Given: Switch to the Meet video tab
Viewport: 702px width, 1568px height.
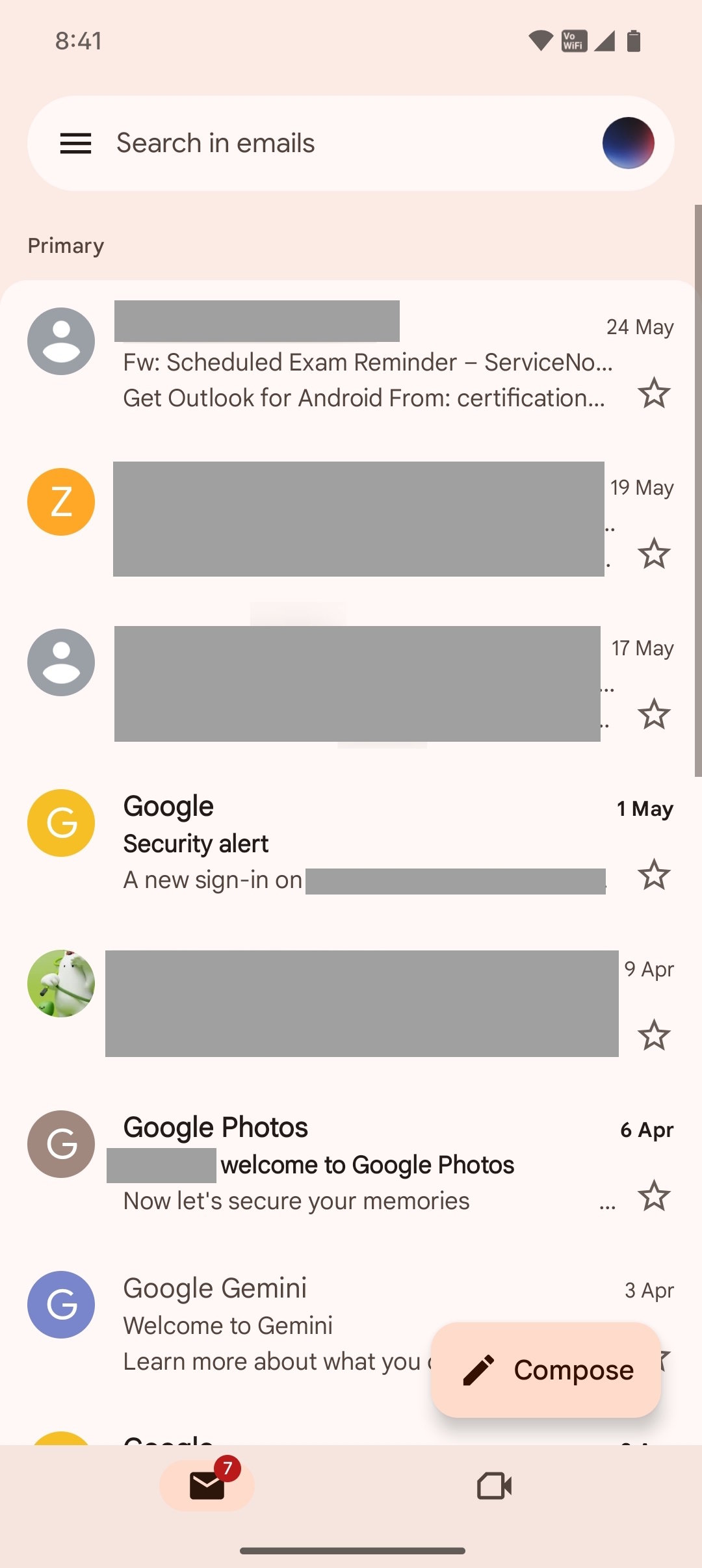Looking at the screenshot, I should [494, 1486].
